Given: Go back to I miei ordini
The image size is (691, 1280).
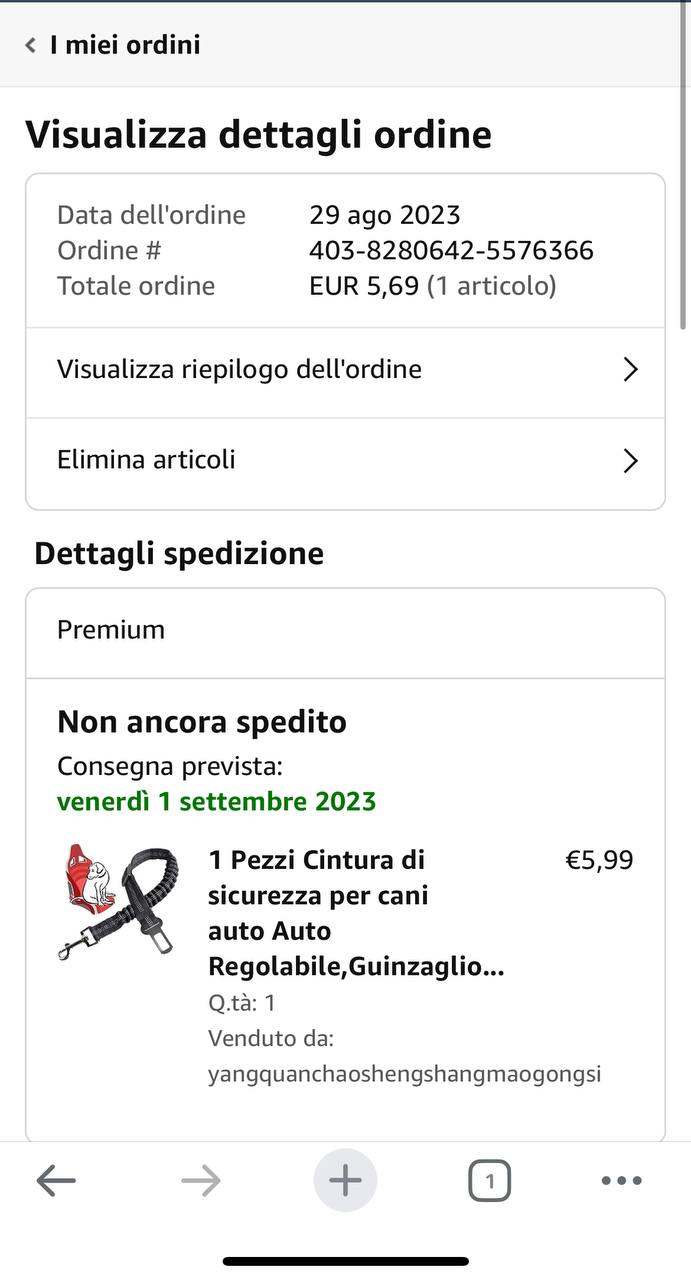Looking at the screenshot, I should coord(113,45).
